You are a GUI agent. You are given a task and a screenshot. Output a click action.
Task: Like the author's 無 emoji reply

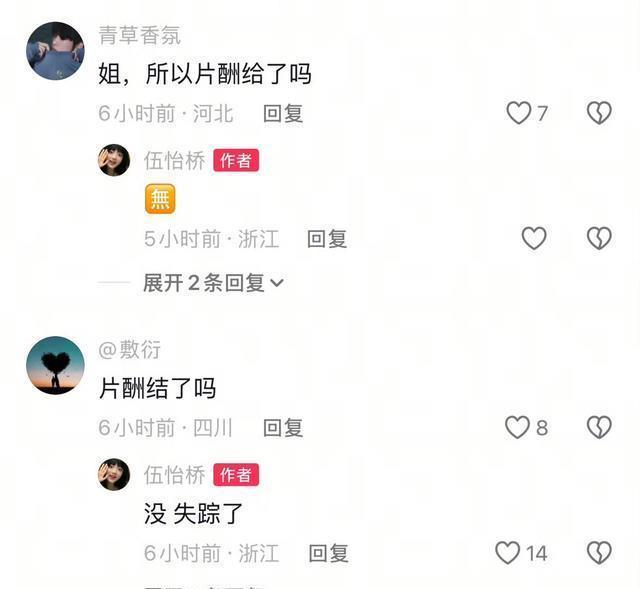pyautogui.click(x=534, y=238)
